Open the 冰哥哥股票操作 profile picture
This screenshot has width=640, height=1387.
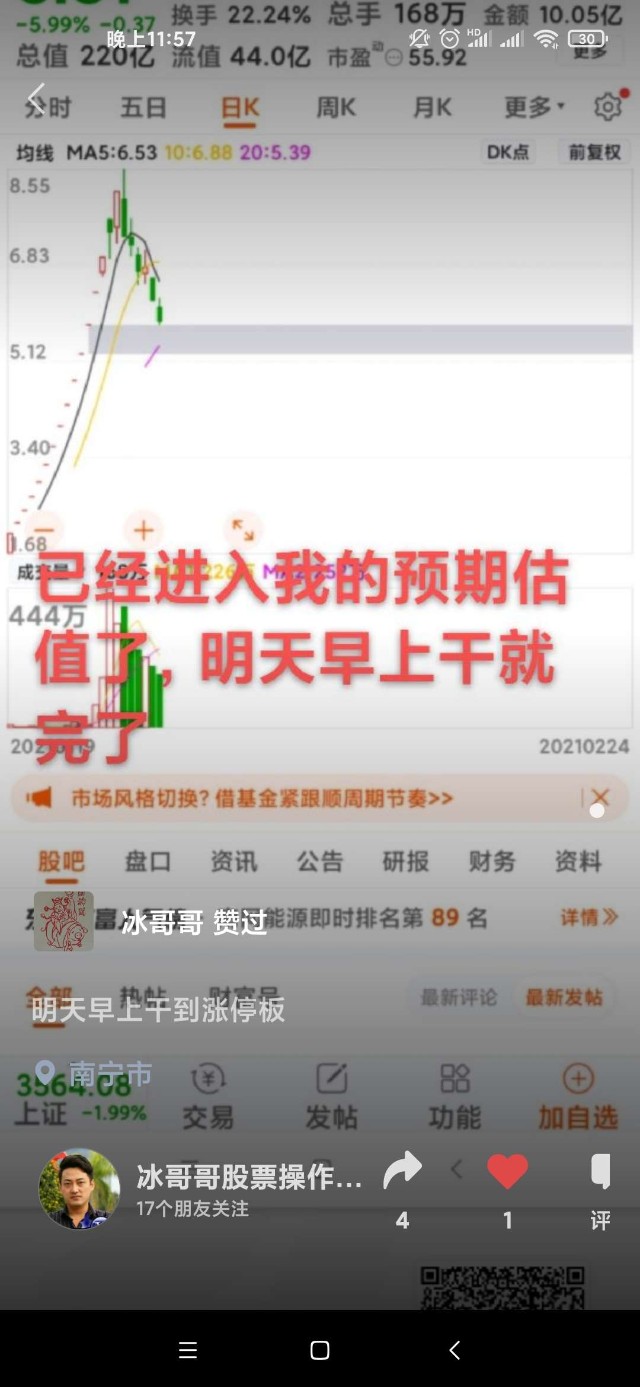(79, 1188)
